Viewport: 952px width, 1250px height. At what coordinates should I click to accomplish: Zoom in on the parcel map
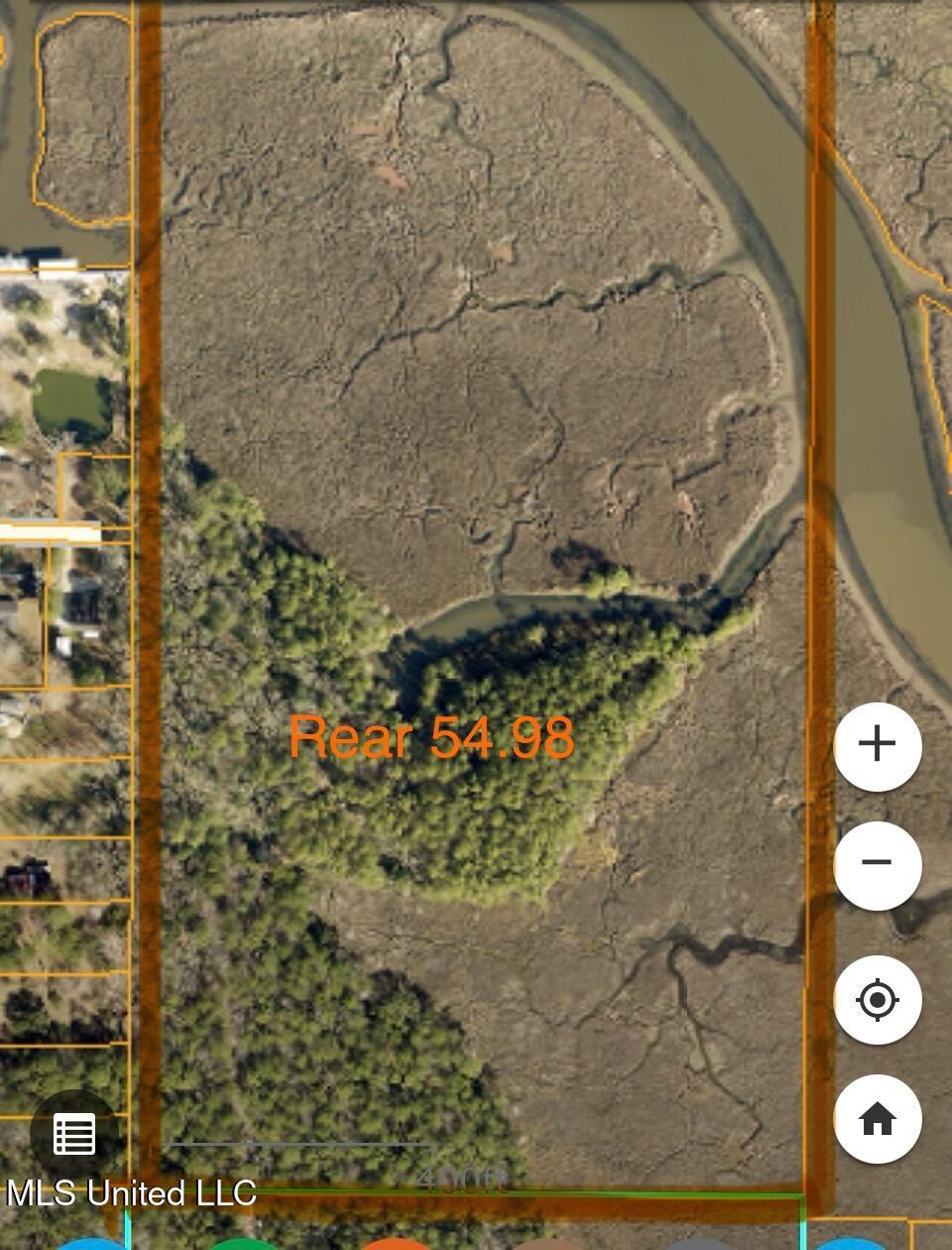(x=878, y=746)
